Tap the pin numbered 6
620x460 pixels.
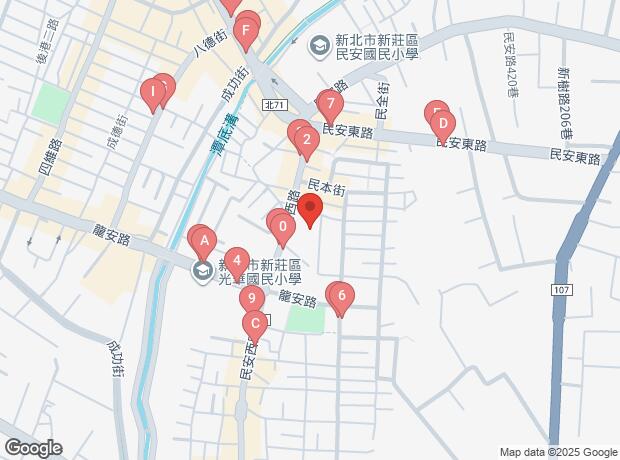[x=342, y=296]
